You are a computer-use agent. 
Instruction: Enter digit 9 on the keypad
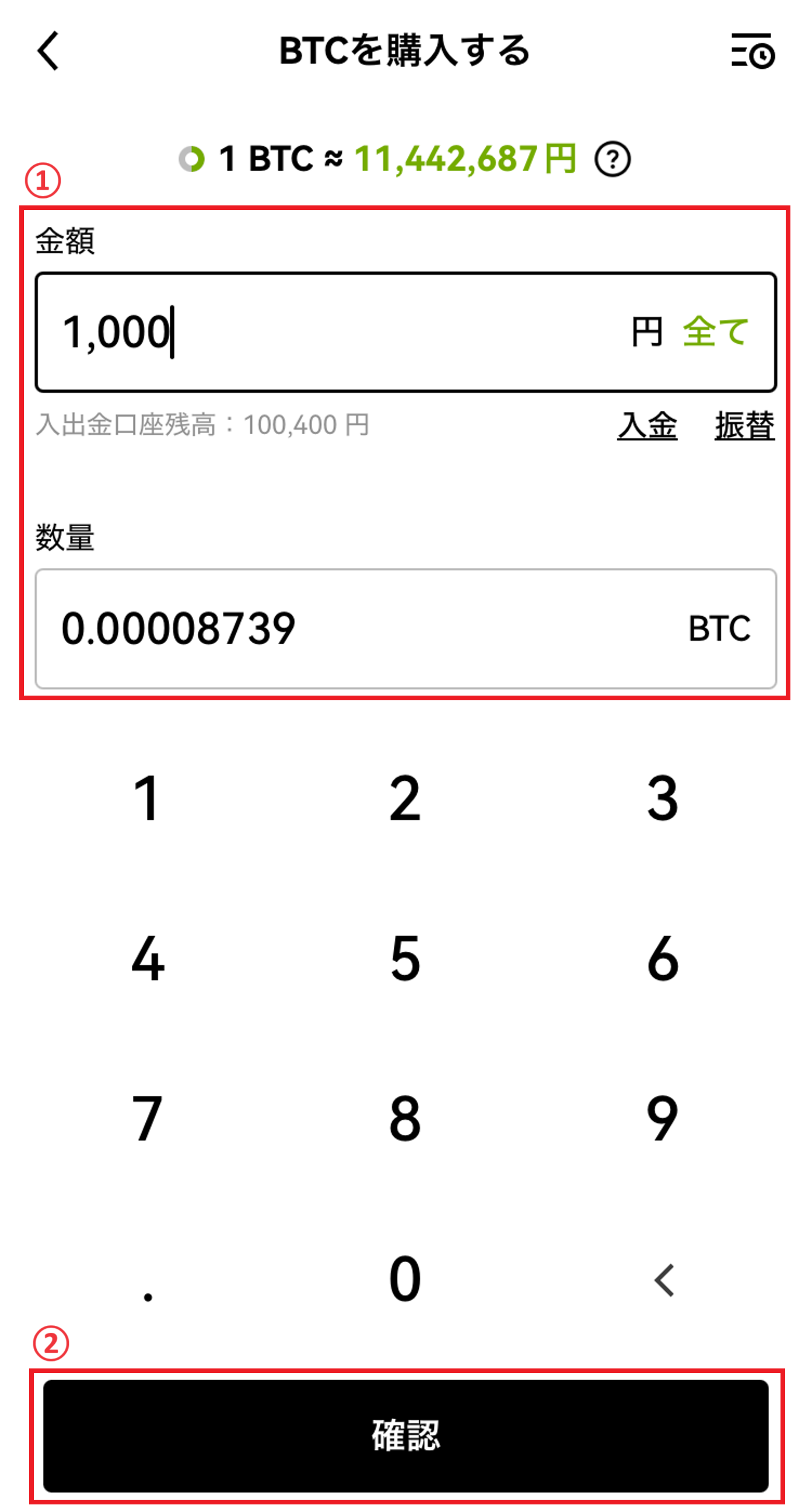coord(663,1119)
